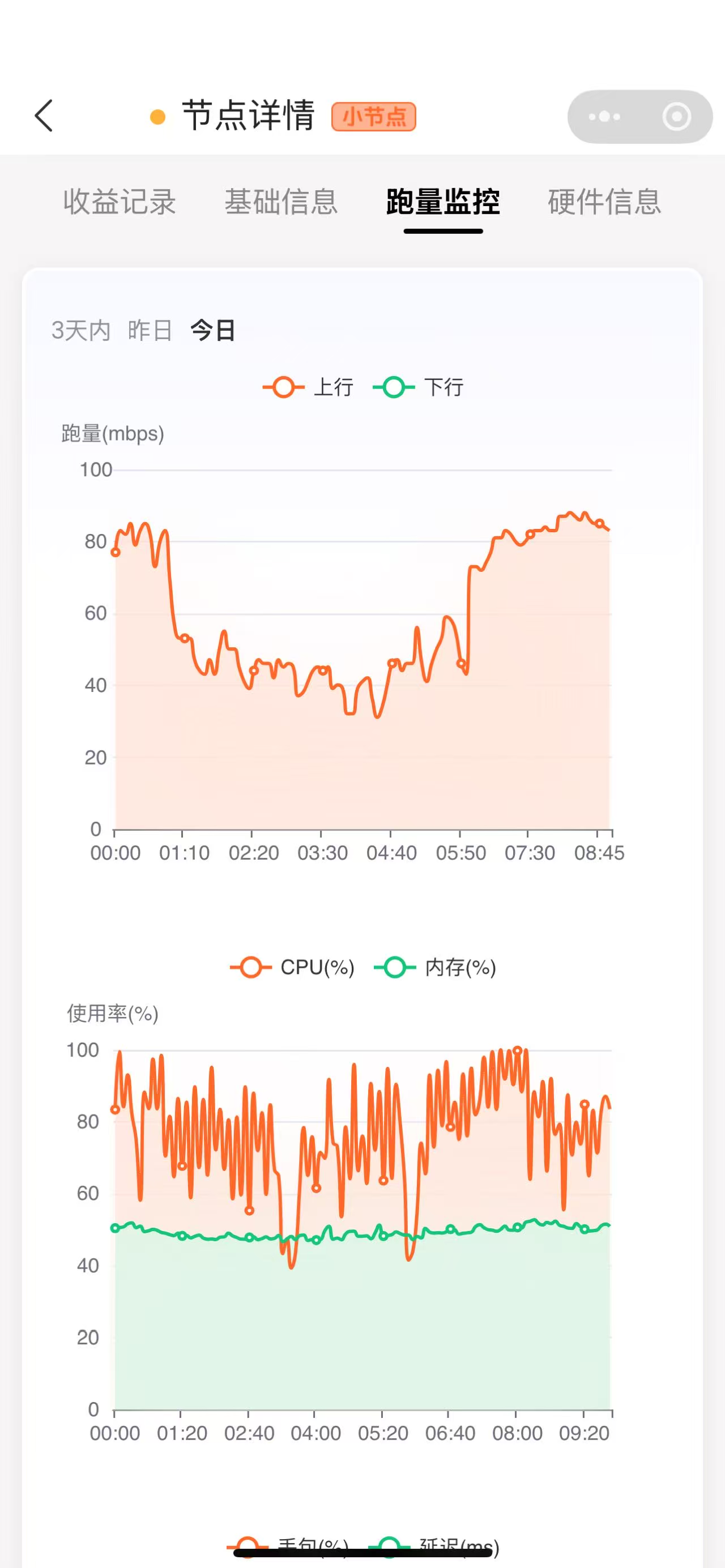Toggle the 上行 series in the chart

pos(309,387)
